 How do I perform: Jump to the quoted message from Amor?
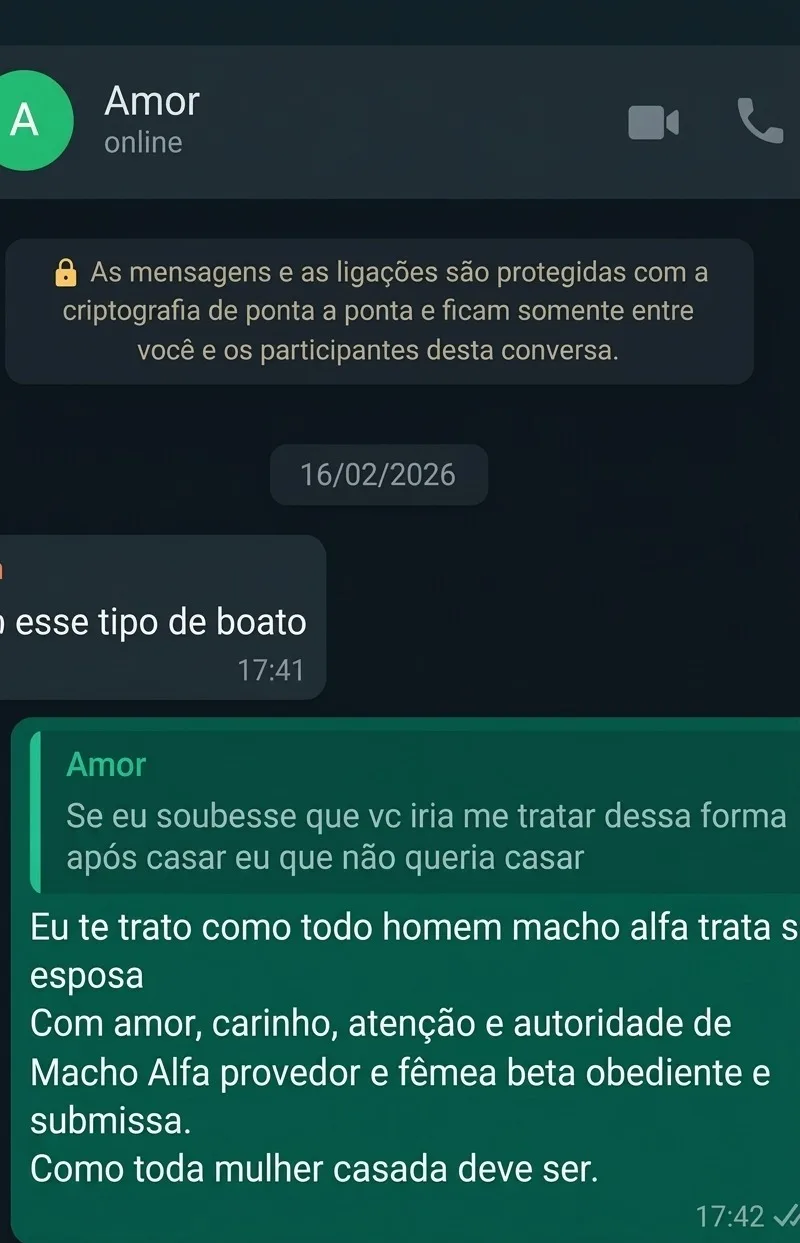click(x=420, y=812)
